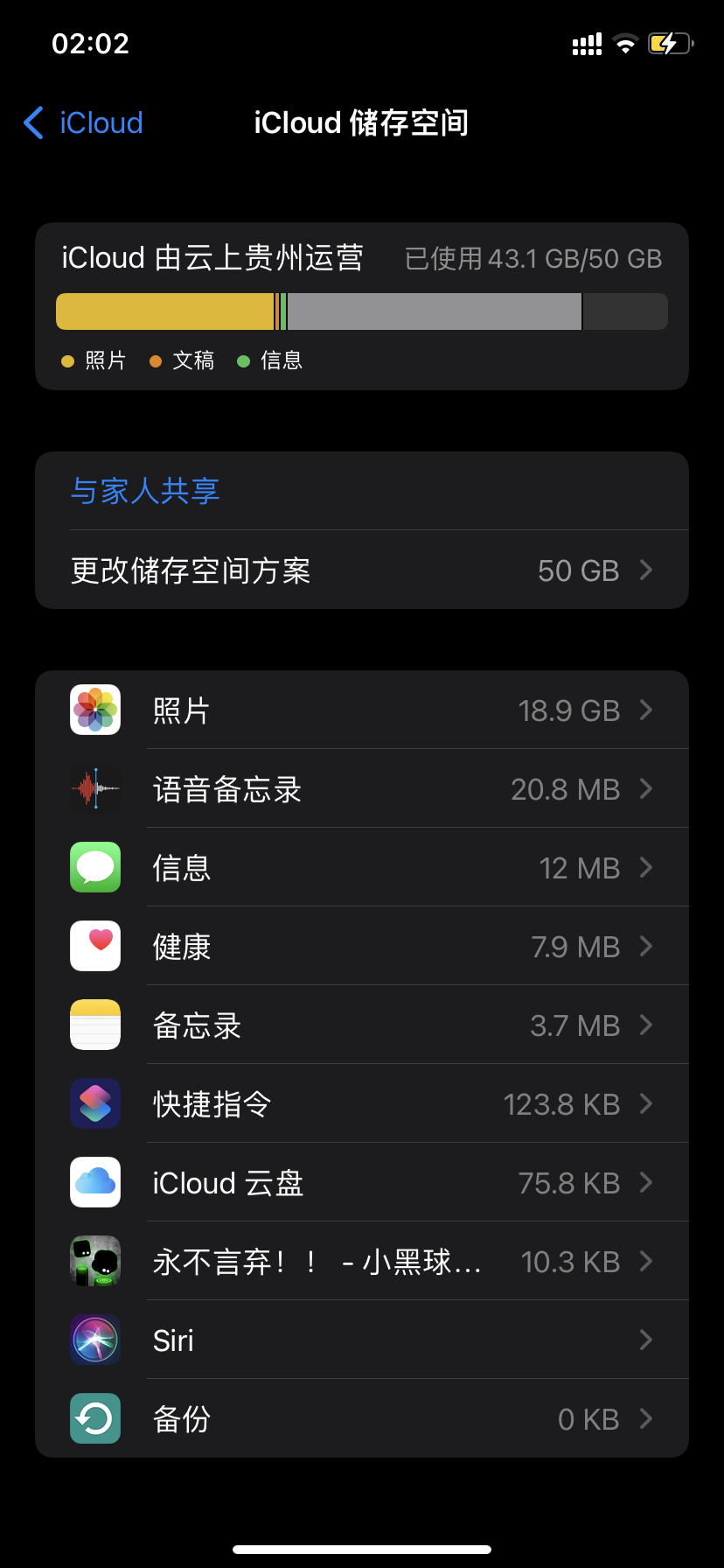The image size is (724, 1568).
Task: Open 永不言弃 game storage row
Action: click(x=362, y=1262)
